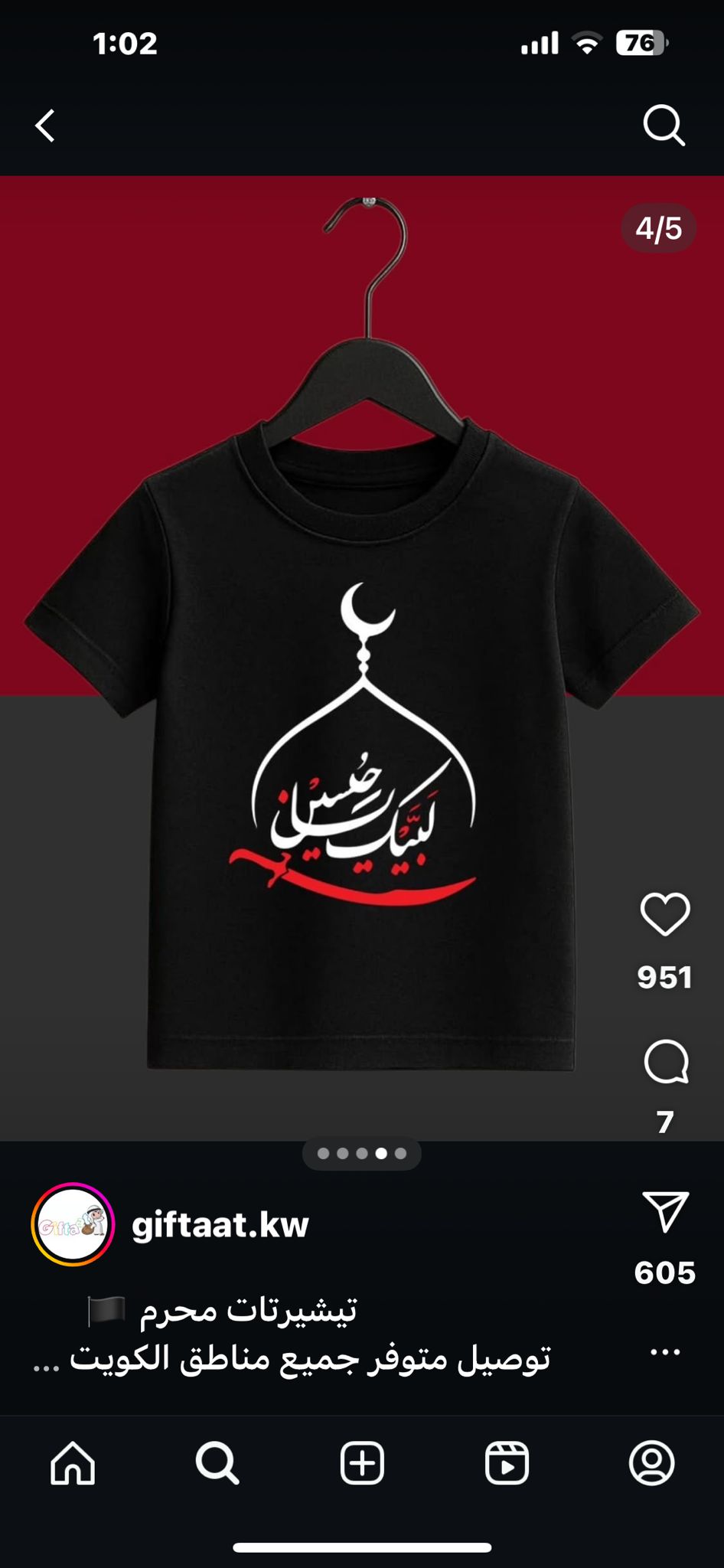This screenshot has height=1568, width=724.
Task: Visit the giftaat.kw username link
Action: tap(220, 1224)
